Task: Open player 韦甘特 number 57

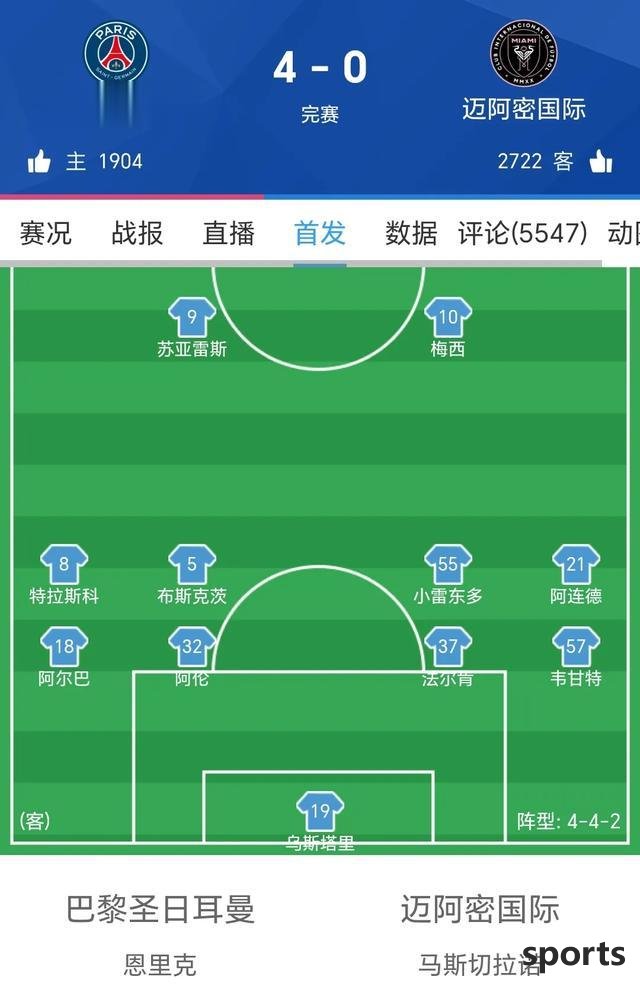Action: pyautogui.click(x=575, y=649)
